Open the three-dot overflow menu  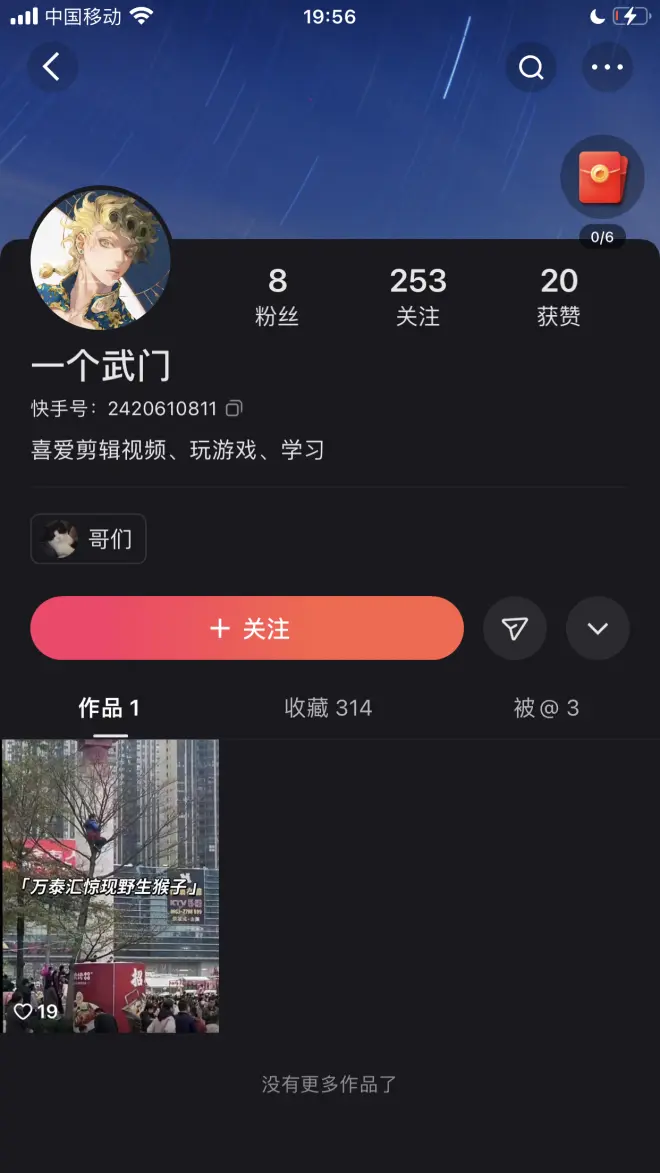tap(607, 67)
